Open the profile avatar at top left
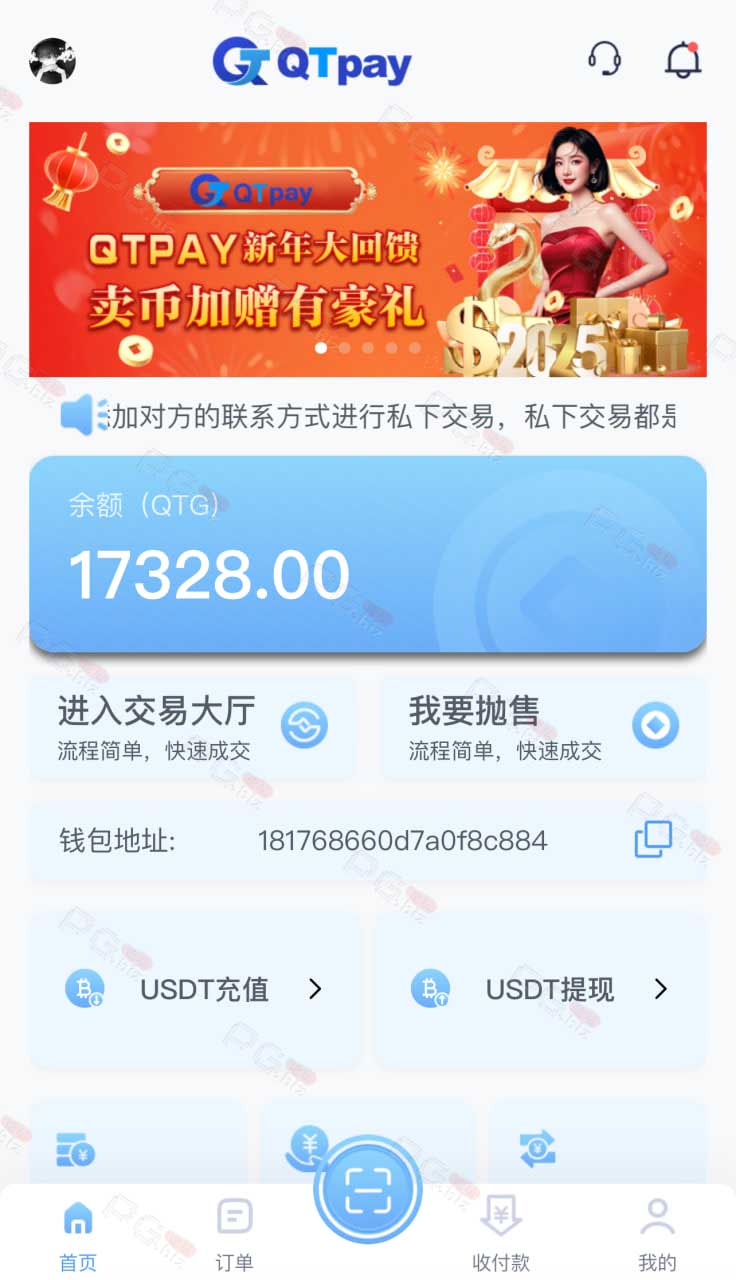The width and height of the screenshot is (736, 1280). (x=53, y=61)
